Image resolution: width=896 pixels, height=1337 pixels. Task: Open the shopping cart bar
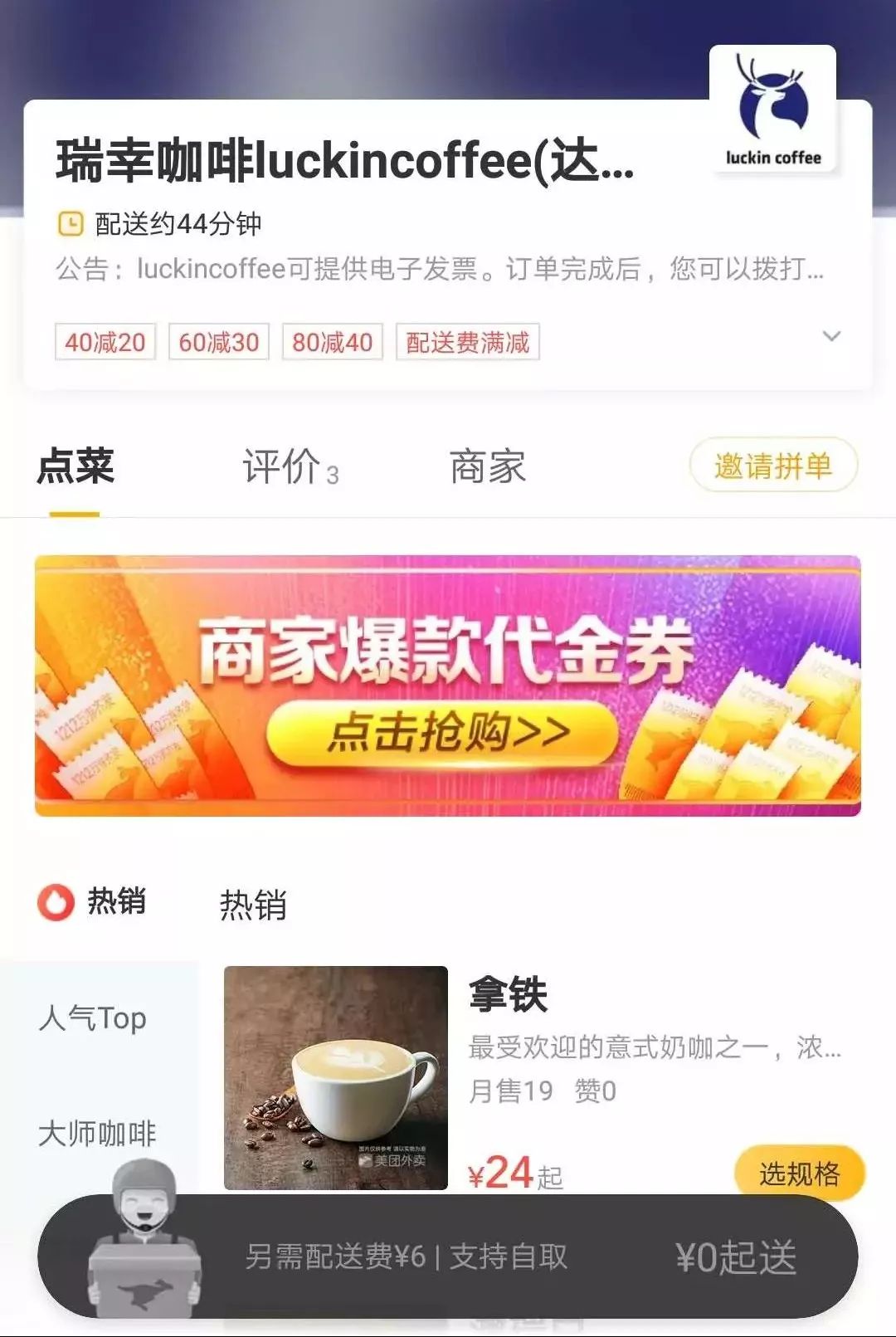447,1256
